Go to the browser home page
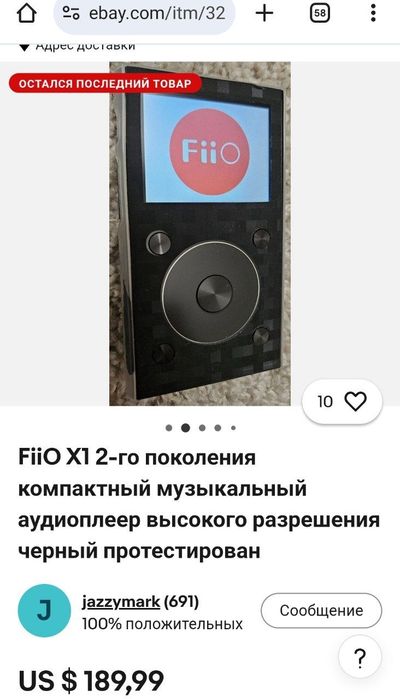The image size is (400, 699). tap(26, 14)
